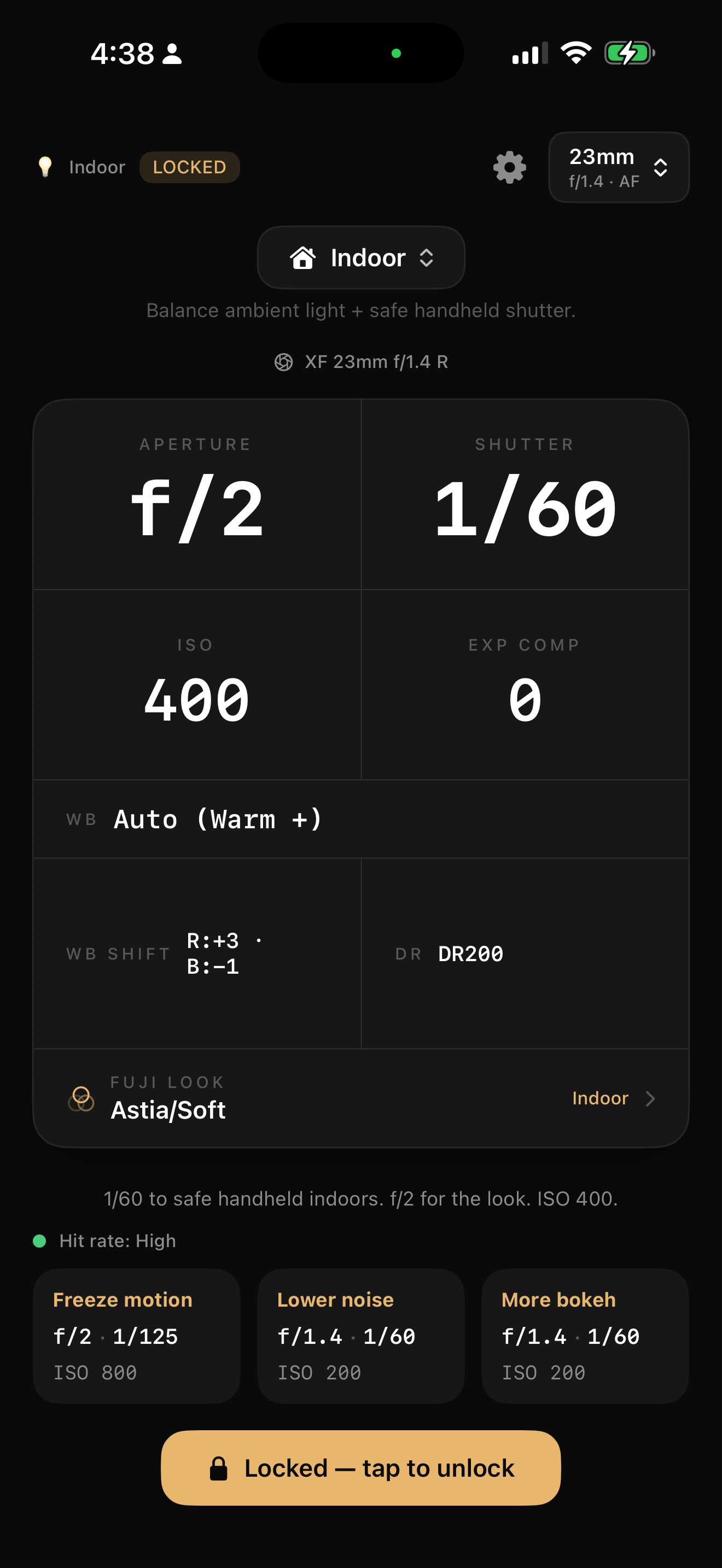Image resolution: width=722 pixels, height=1568 pixels.
Task: Expand the 23mm lens dropdown
Action: click(619, 167)
